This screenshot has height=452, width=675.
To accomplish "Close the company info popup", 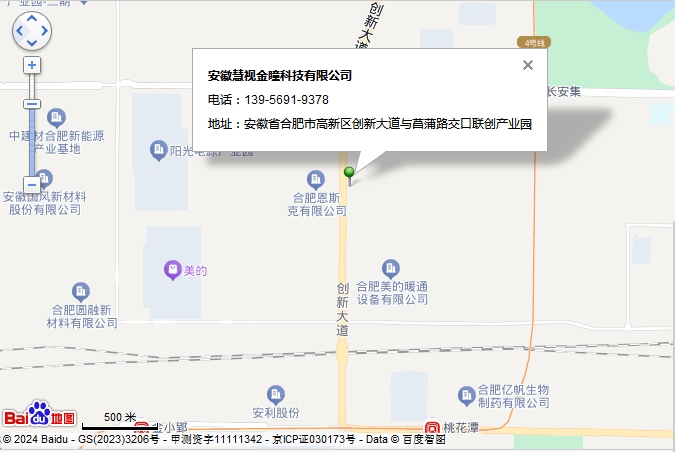I will [528, 65].
